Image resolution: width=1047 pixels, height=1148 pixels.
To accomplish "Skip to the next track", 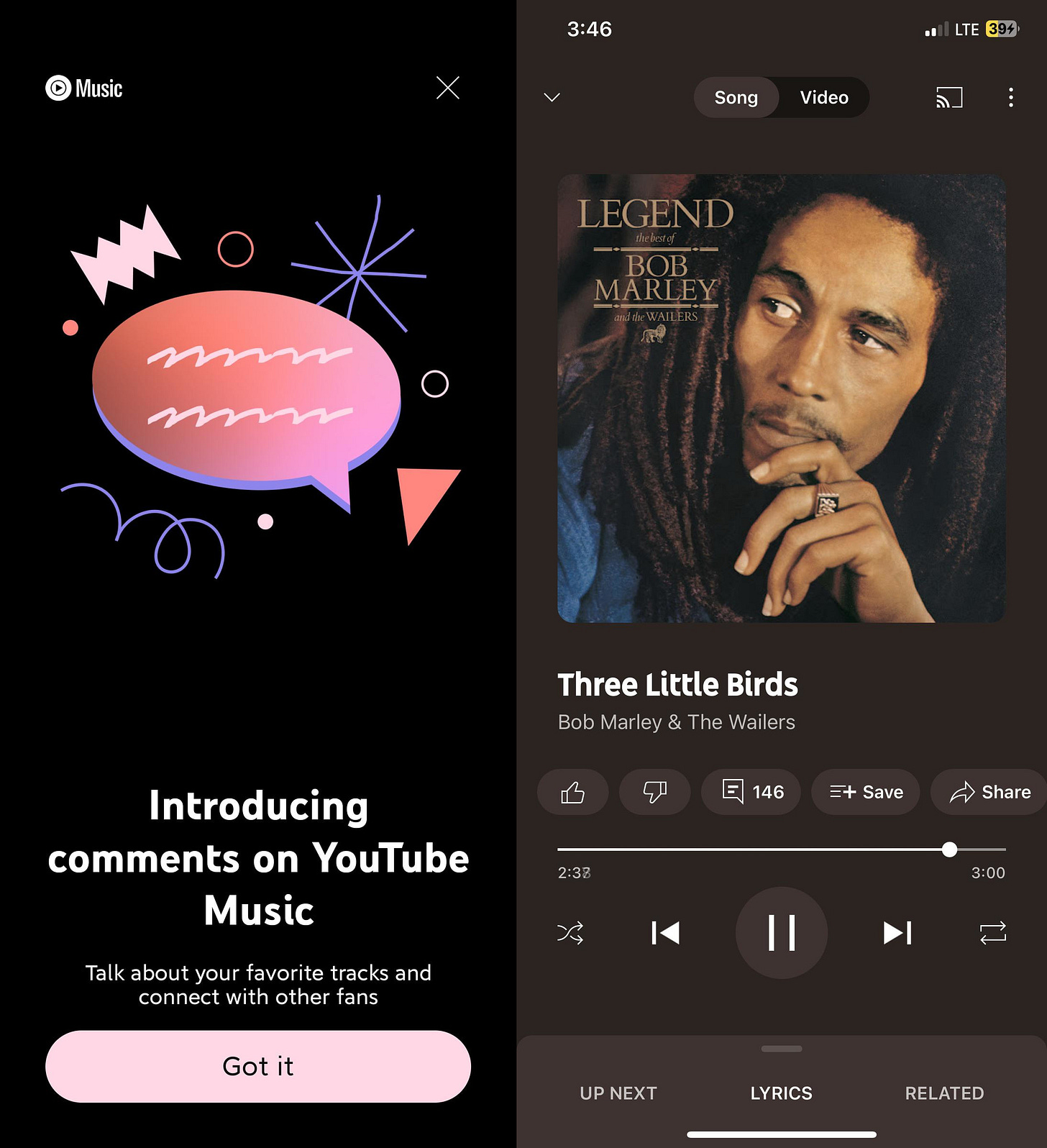I will point(897,933).
